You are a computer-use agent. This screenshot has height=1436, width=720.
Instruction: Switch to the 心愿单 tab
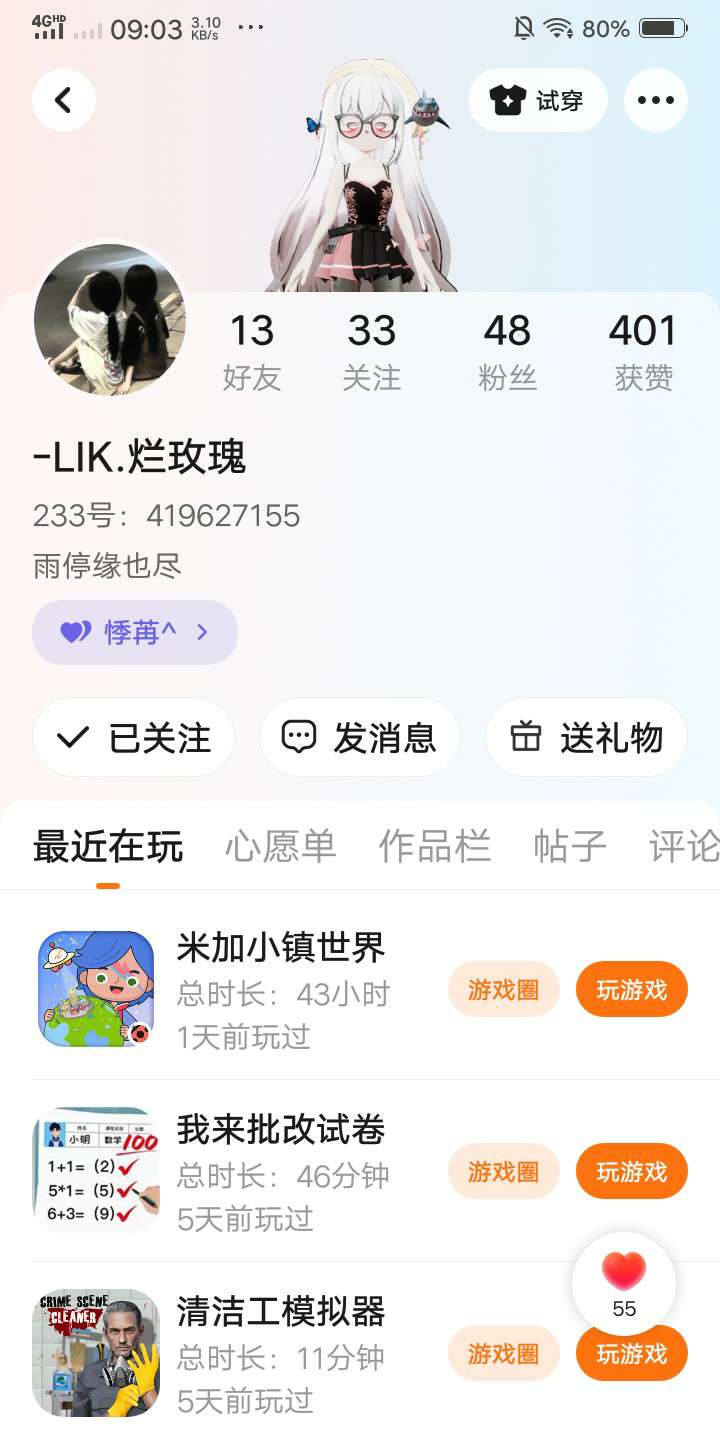(x=280, y=847)
